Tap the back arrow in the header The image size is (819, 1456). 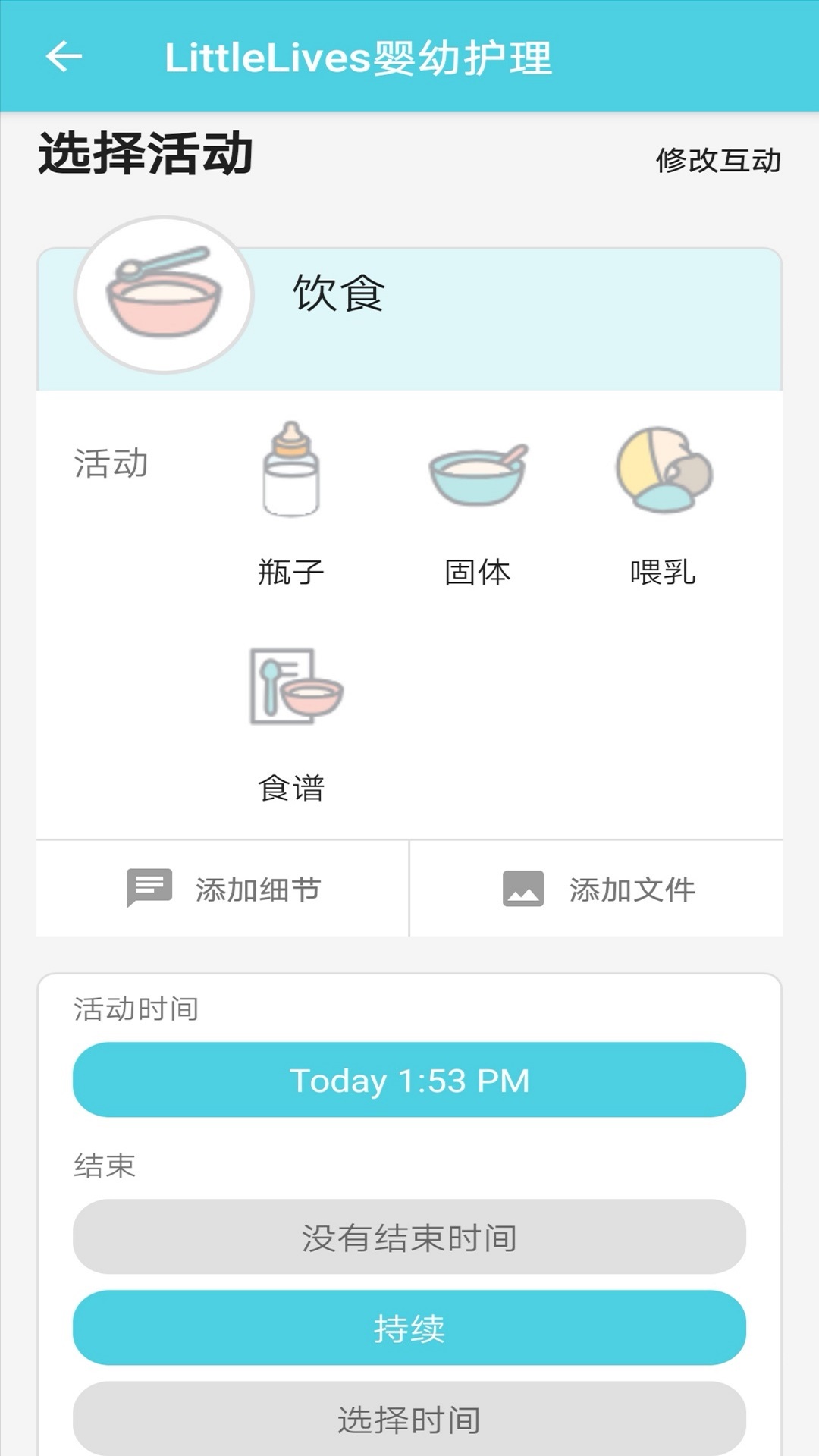(64, 56)
